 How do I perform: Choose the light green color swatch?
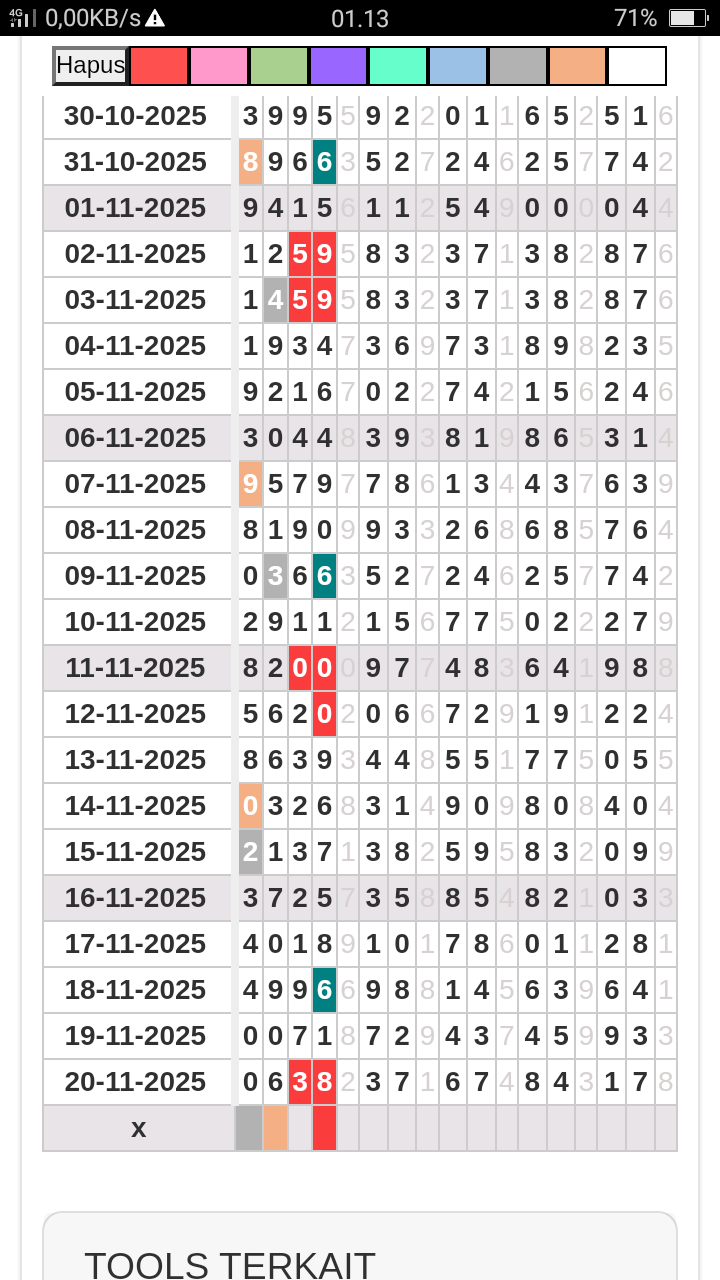279,66
